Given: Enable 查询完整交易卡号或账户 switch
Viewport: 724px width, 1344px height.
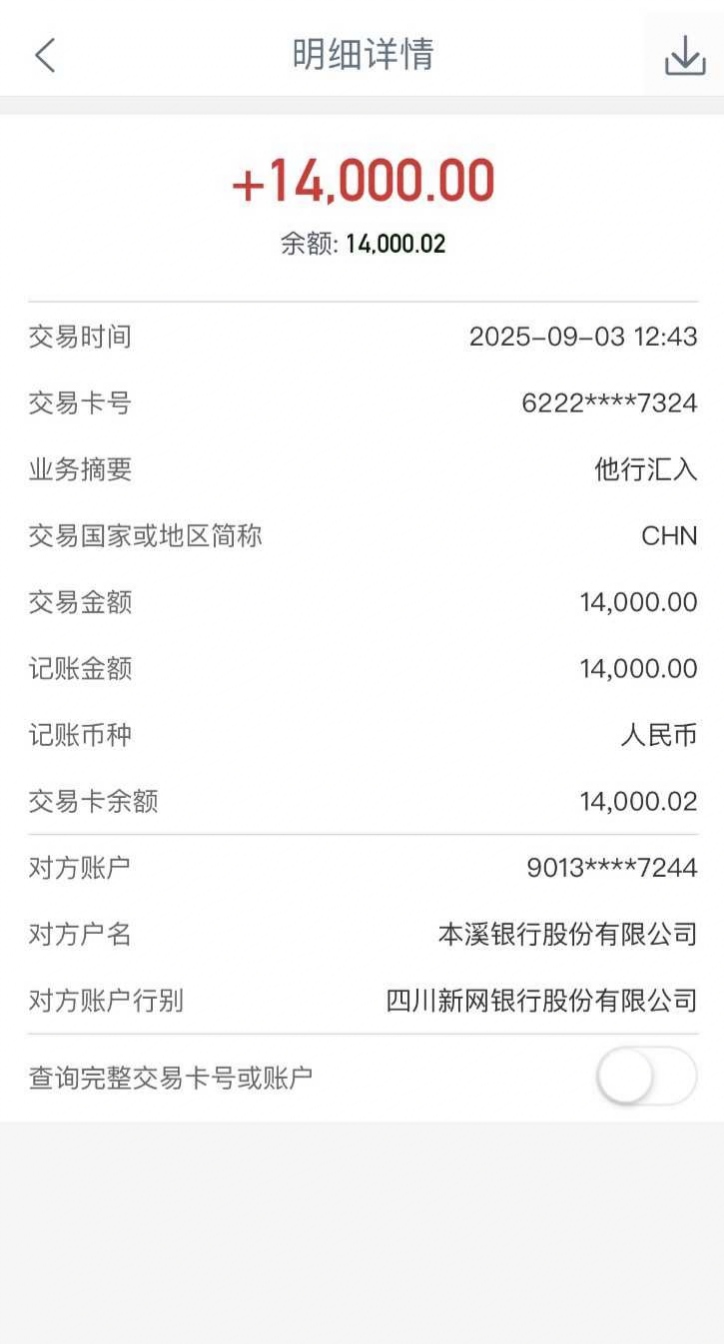Looking at the screenshot, I should click(646, 1078).
